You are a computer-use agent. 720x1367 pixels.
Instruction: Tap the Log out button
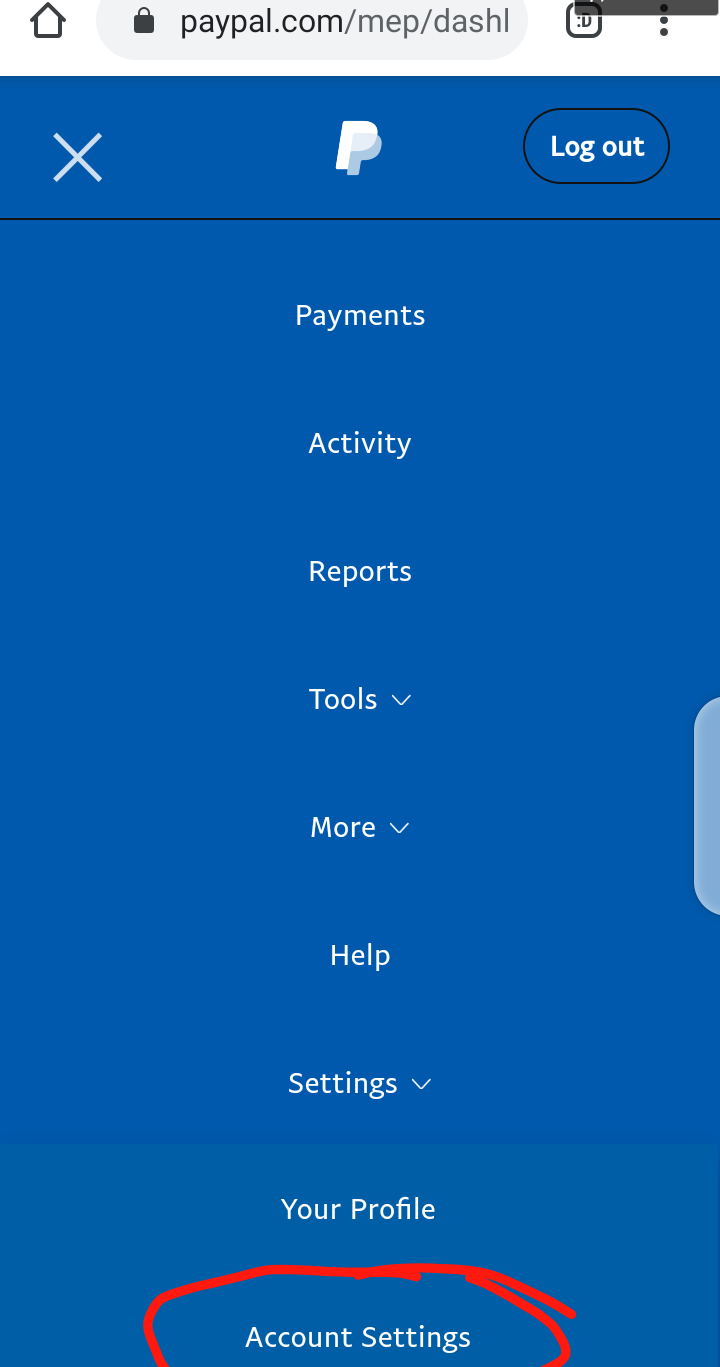click(596, 147)
